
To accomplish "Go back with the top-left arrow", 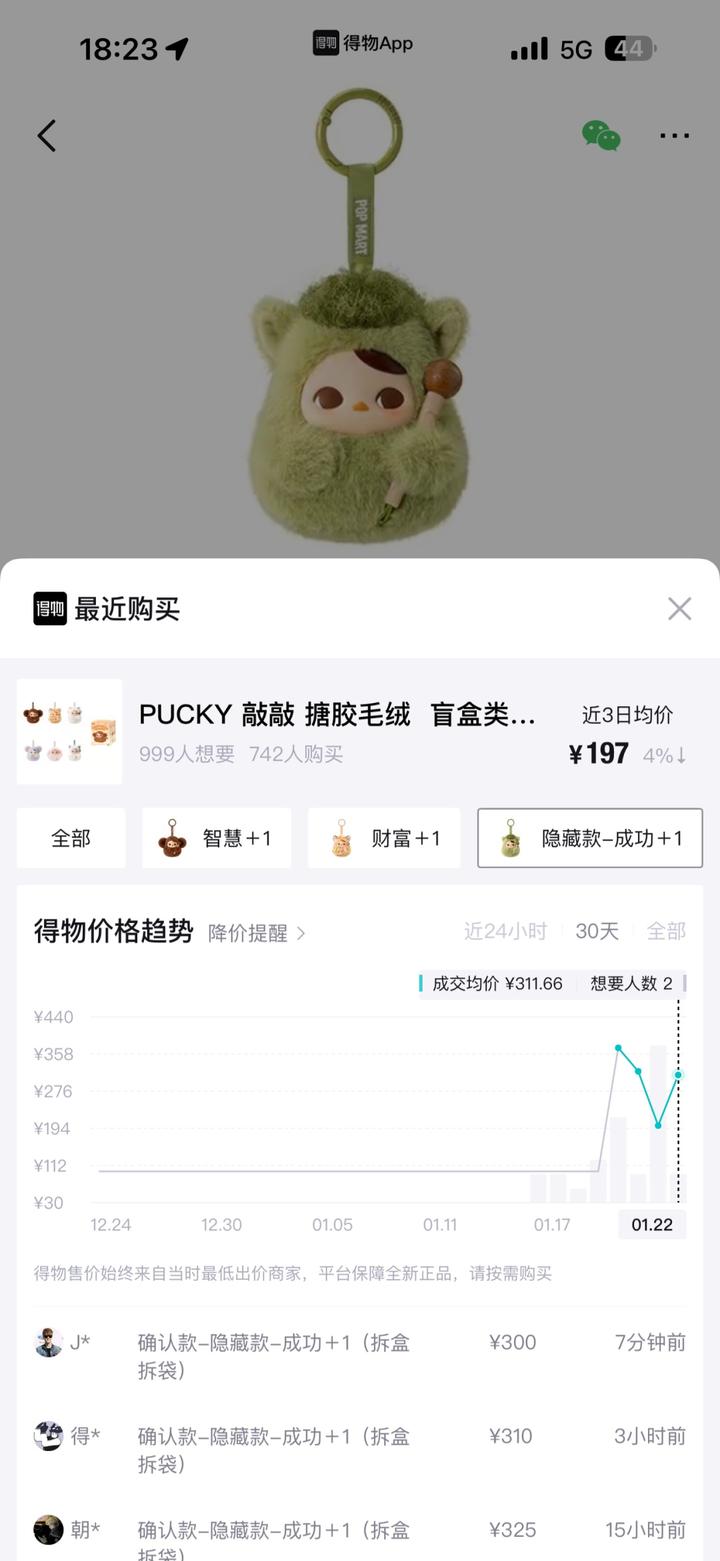I will 47,136.
